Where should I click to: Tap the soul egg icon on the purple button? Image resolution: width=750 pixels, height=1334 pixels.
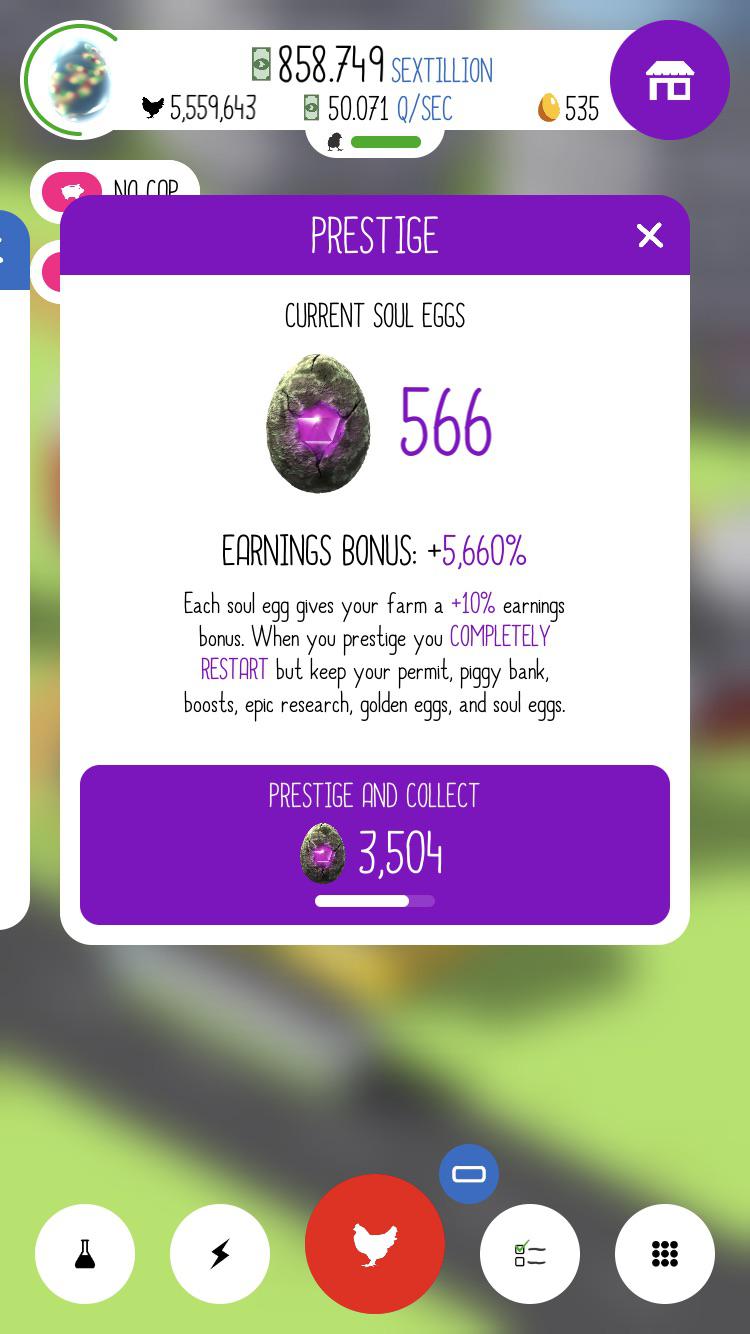tap(321, 852)
